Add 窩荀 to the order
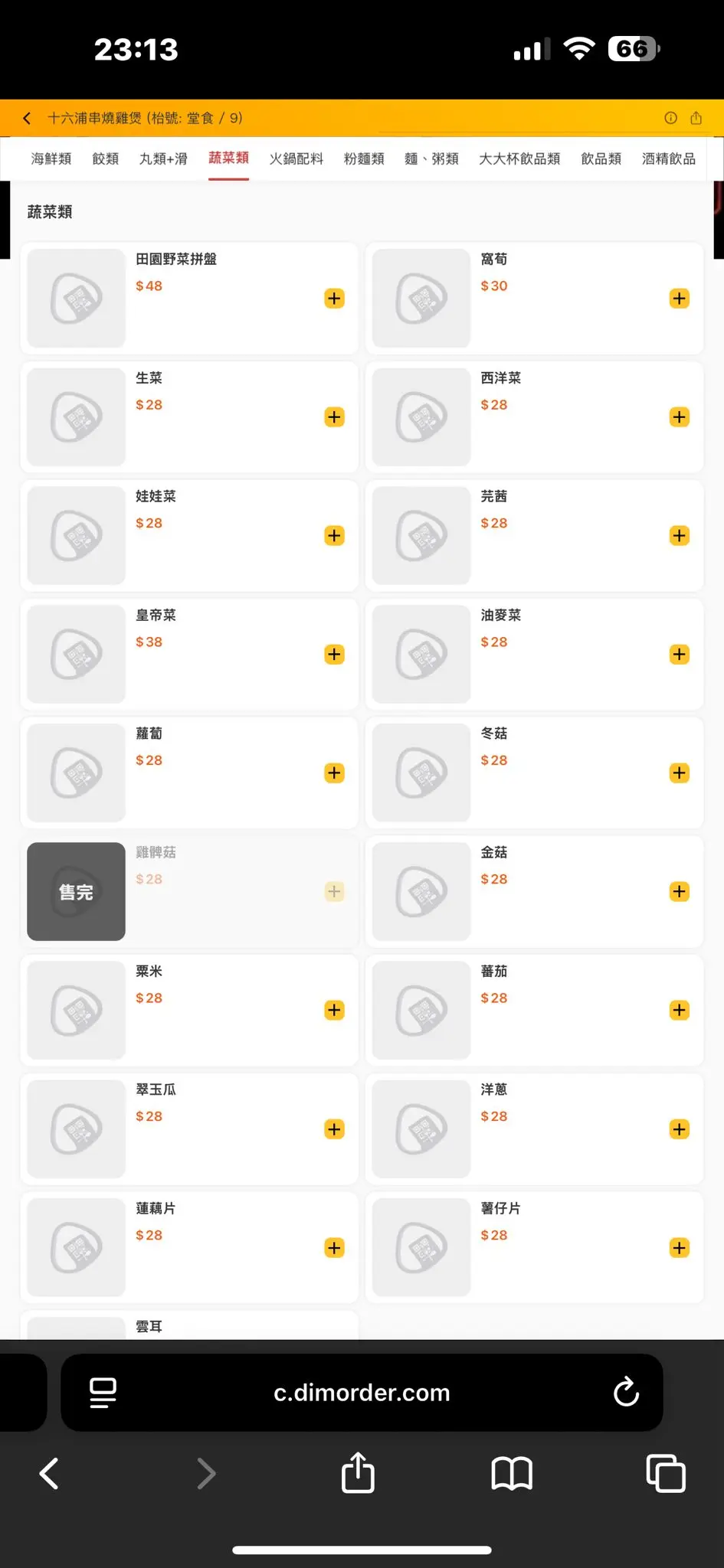Screen dimensions: 724x1568 (680, 299)
